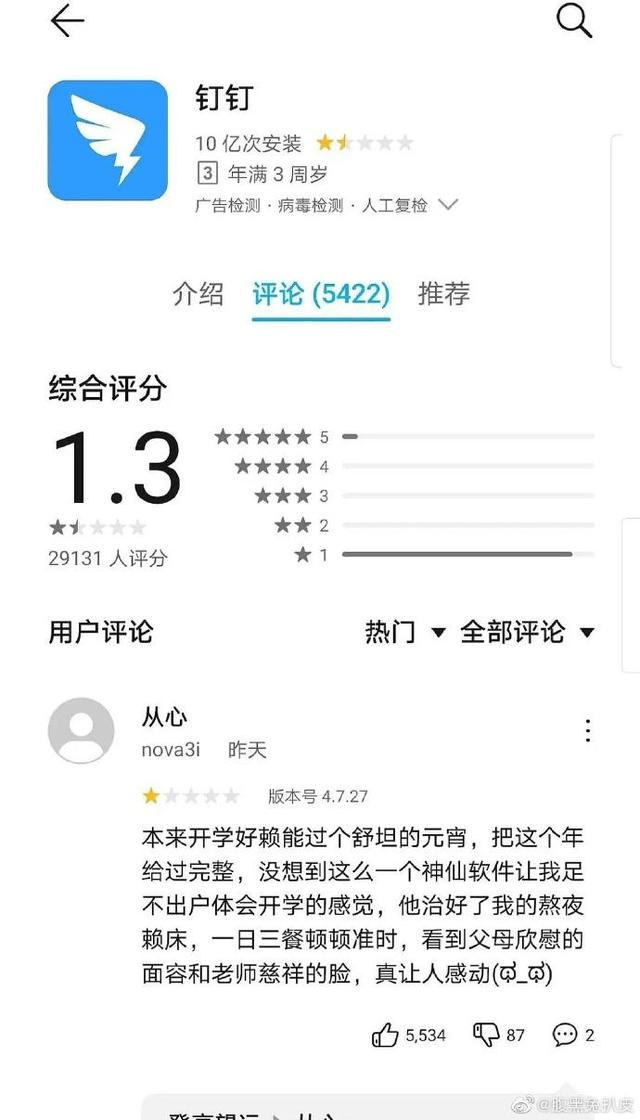Open comments on 从心's review
Viewport: 640px width, 1120px height.
565,1035
